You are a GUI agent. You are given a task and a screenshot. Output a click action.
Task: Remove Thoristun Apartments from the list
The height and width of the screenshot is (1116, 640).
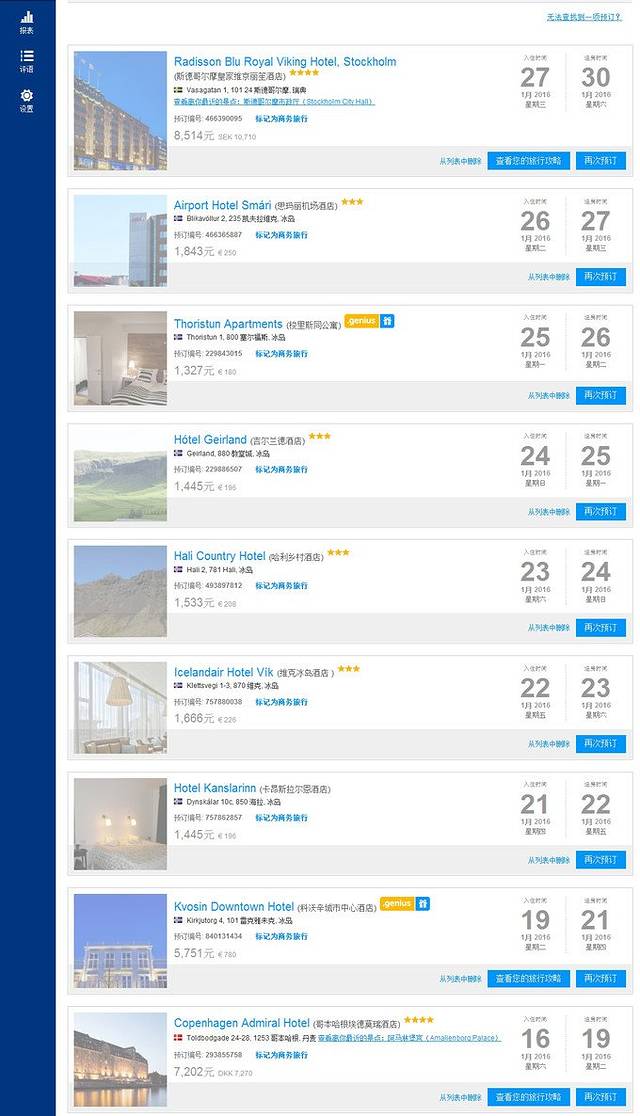(549, 395)
